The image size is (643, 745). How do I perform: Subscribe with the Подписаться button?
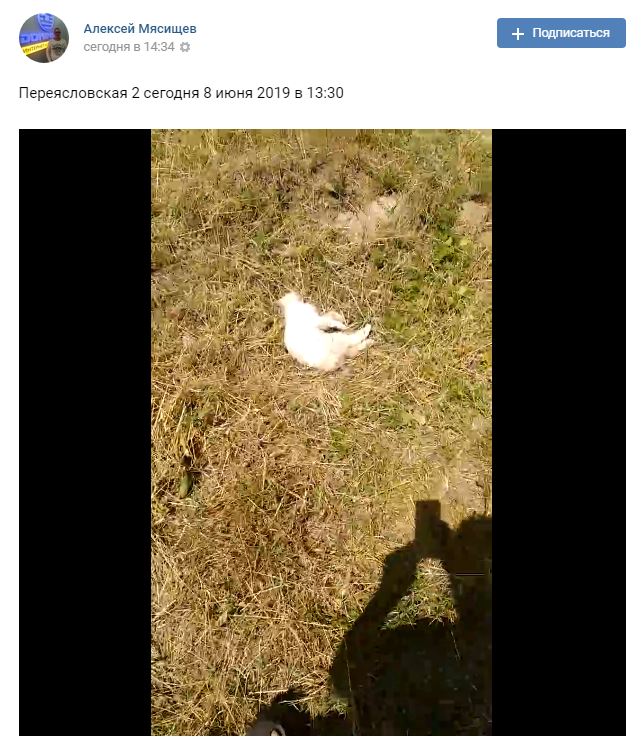pos(561,33)
